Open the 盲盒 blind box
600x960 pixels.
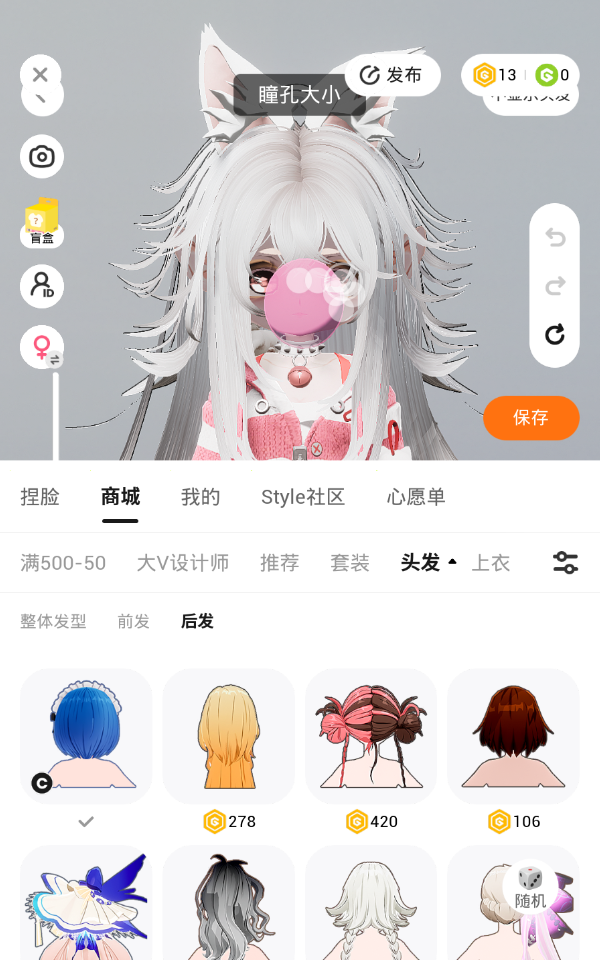pos(42,222)
